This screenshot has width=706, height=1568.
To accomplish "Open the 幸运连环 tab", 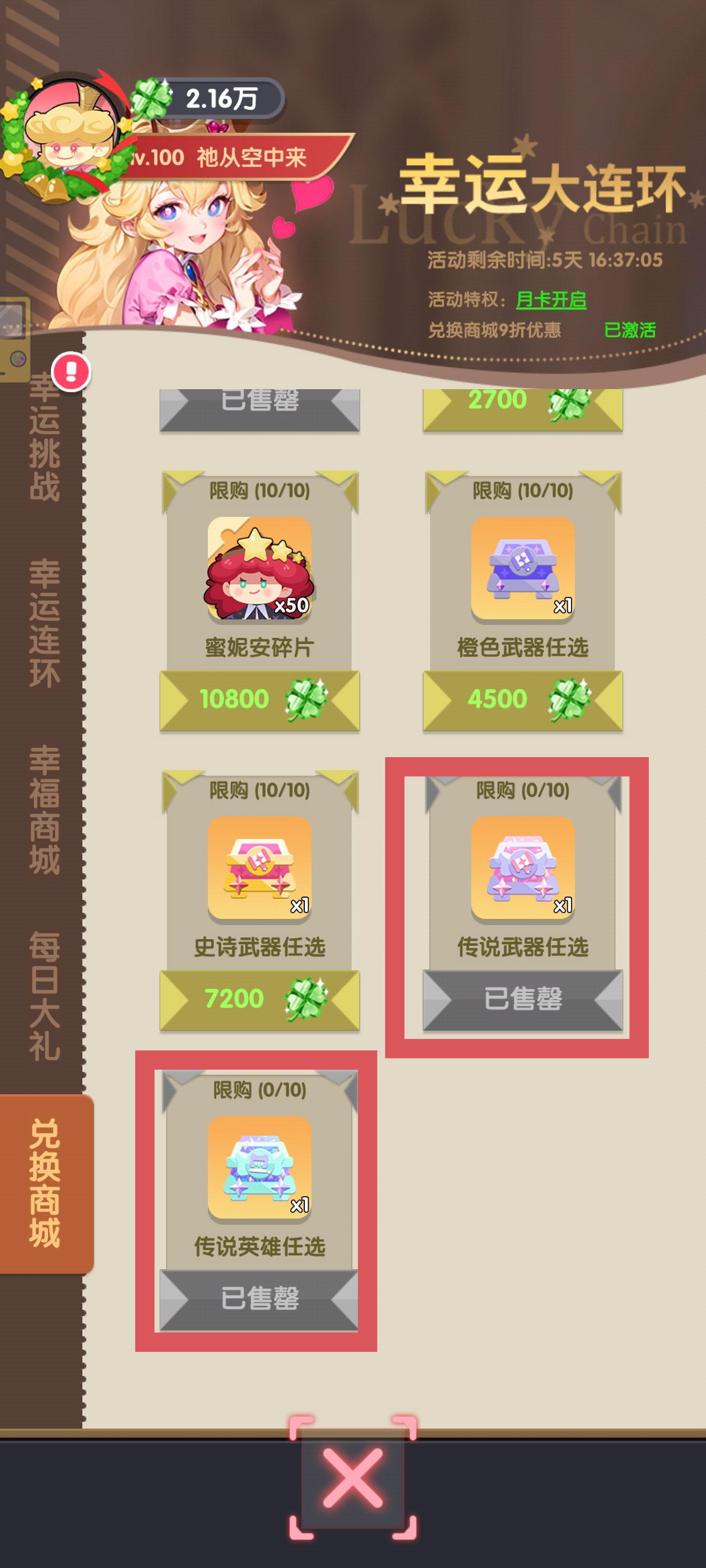I will [44, 623].
